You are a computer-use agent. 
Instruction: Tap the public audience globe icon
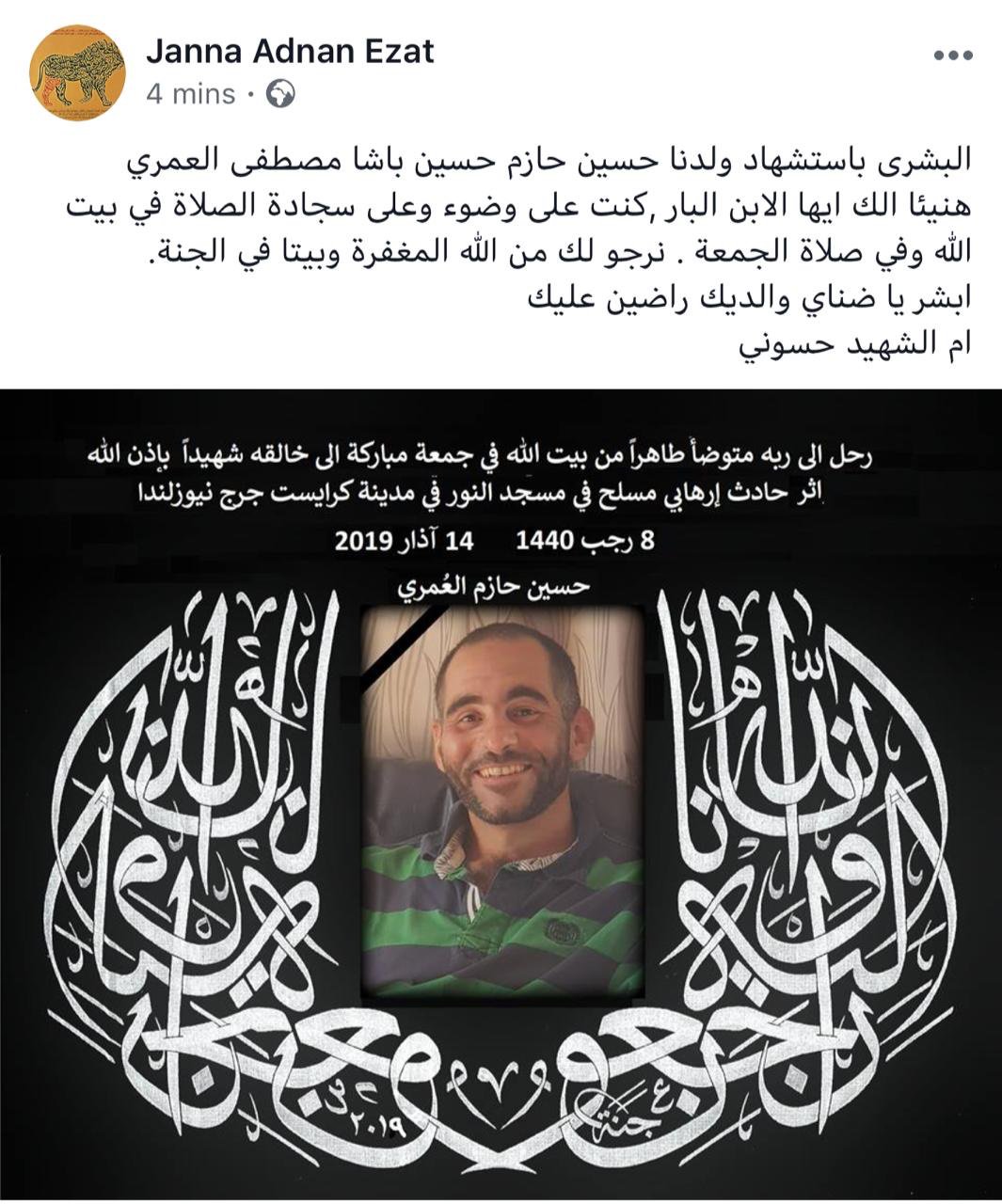281,94
